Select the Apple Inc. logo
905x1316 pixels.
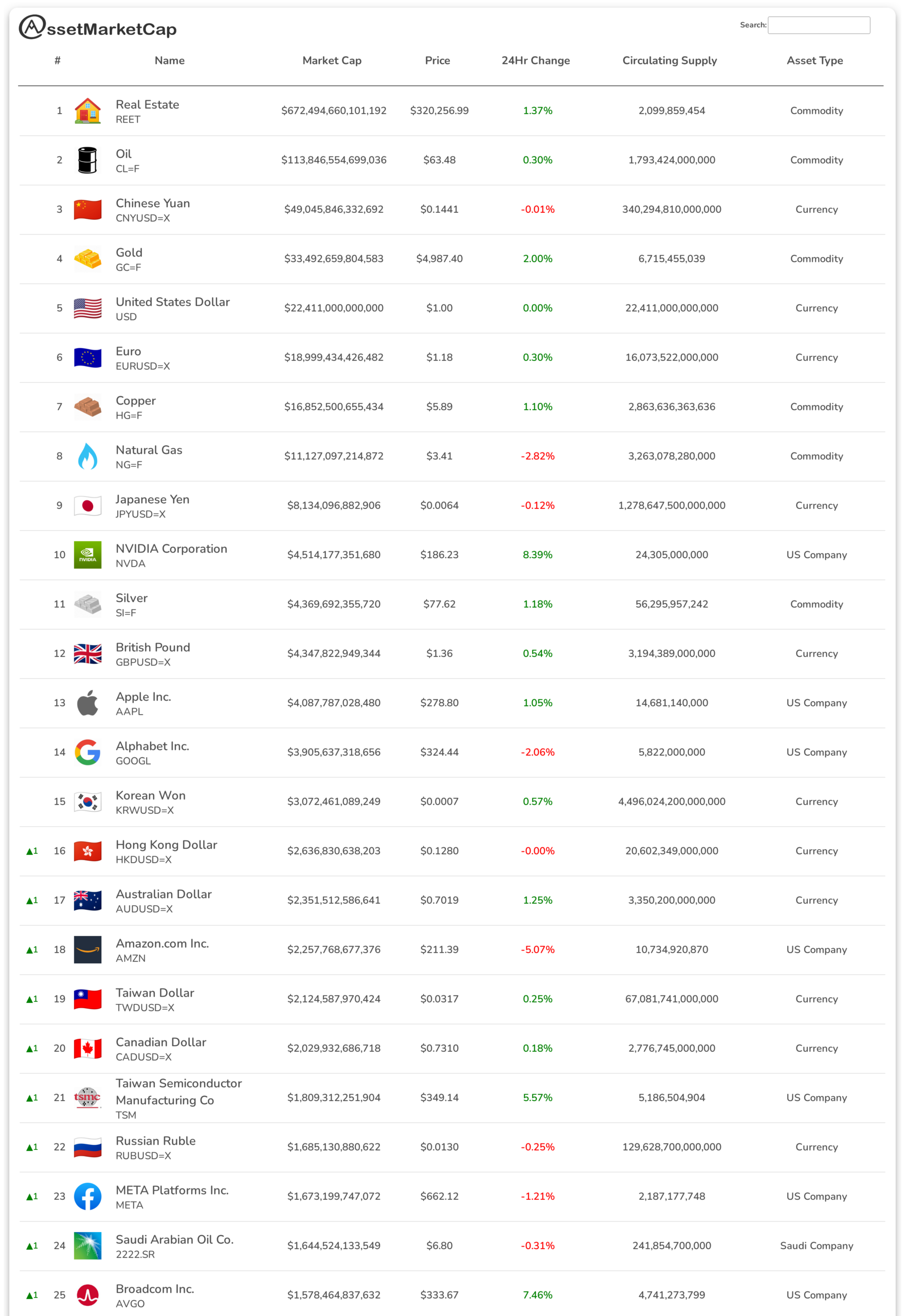[88, 703]
